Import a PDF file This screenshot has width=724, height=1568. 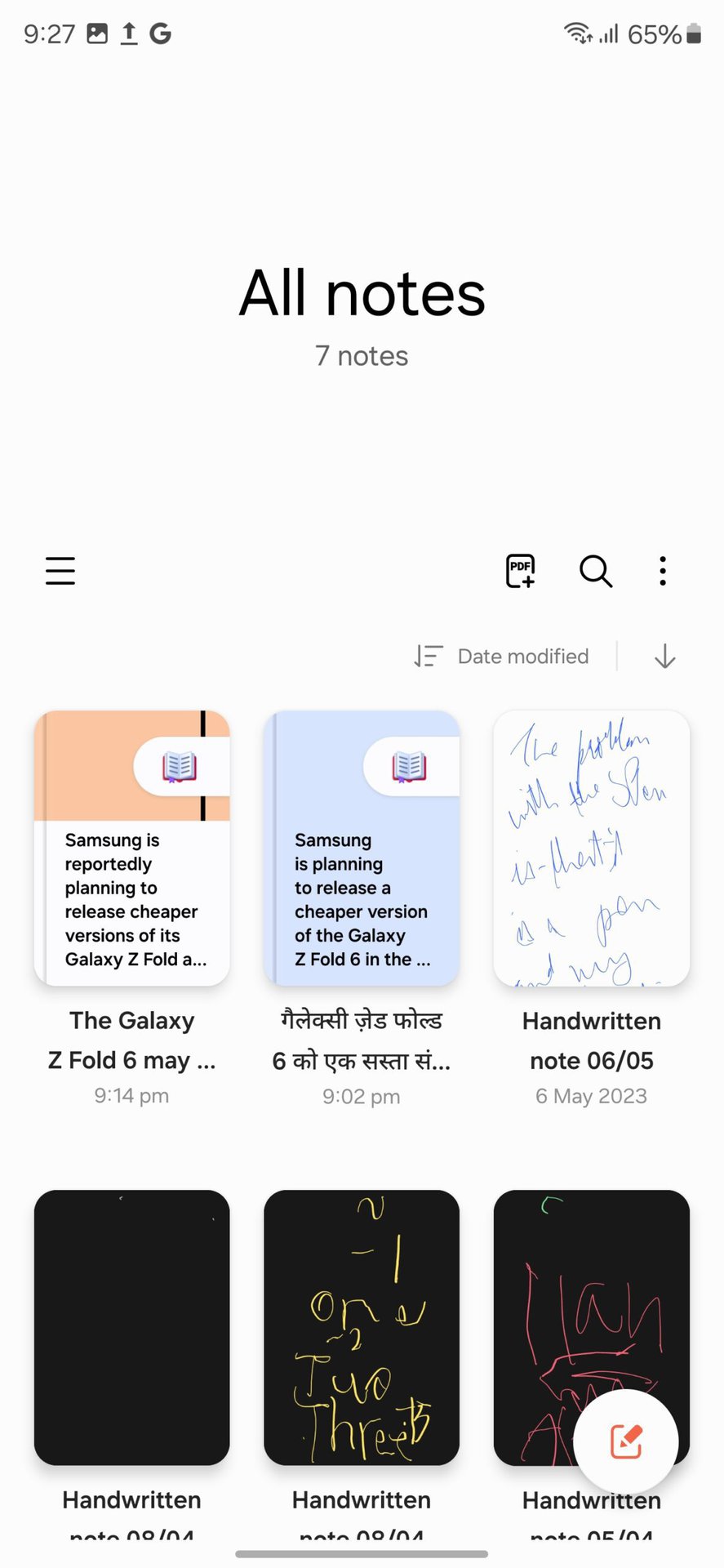[x=520, y=571]
